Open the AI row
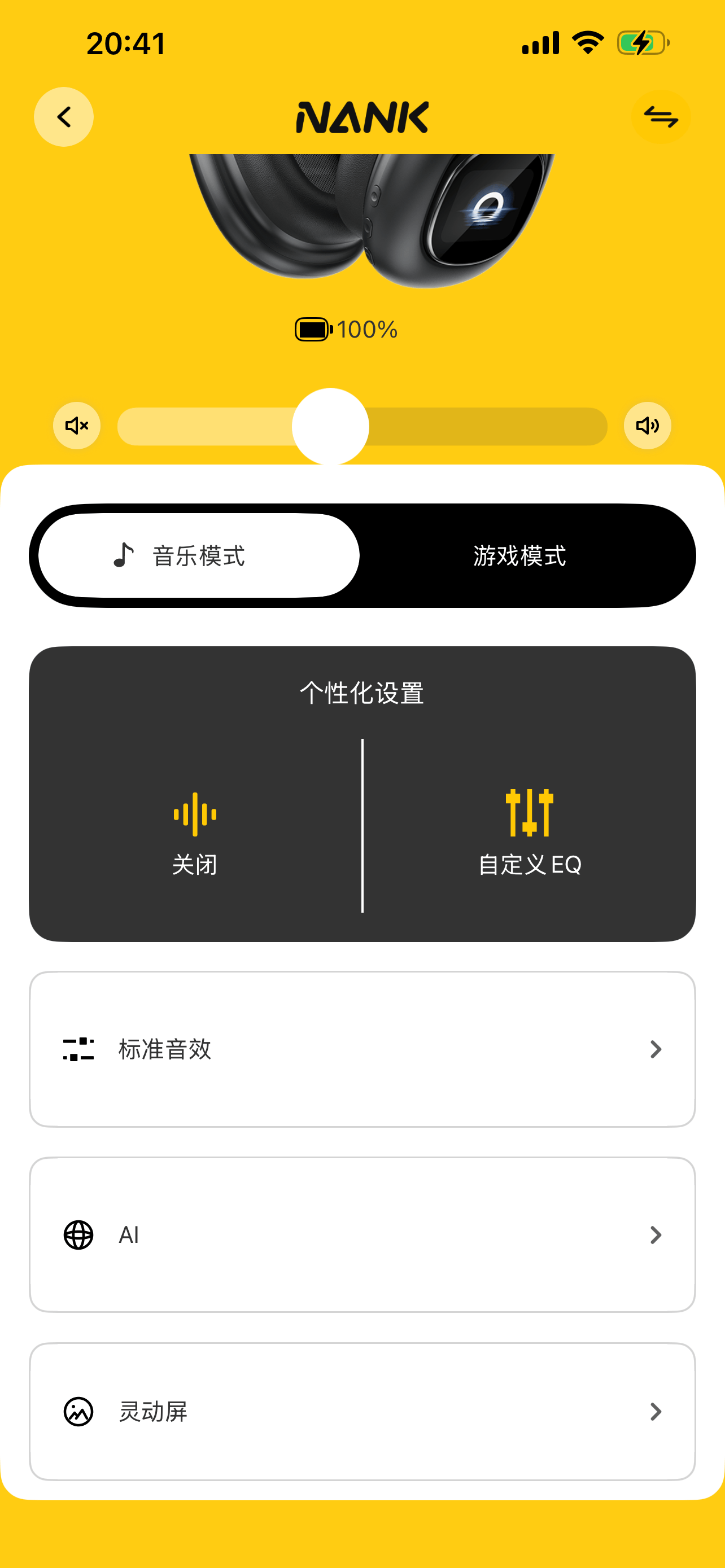 click(x=362, y=1235)
